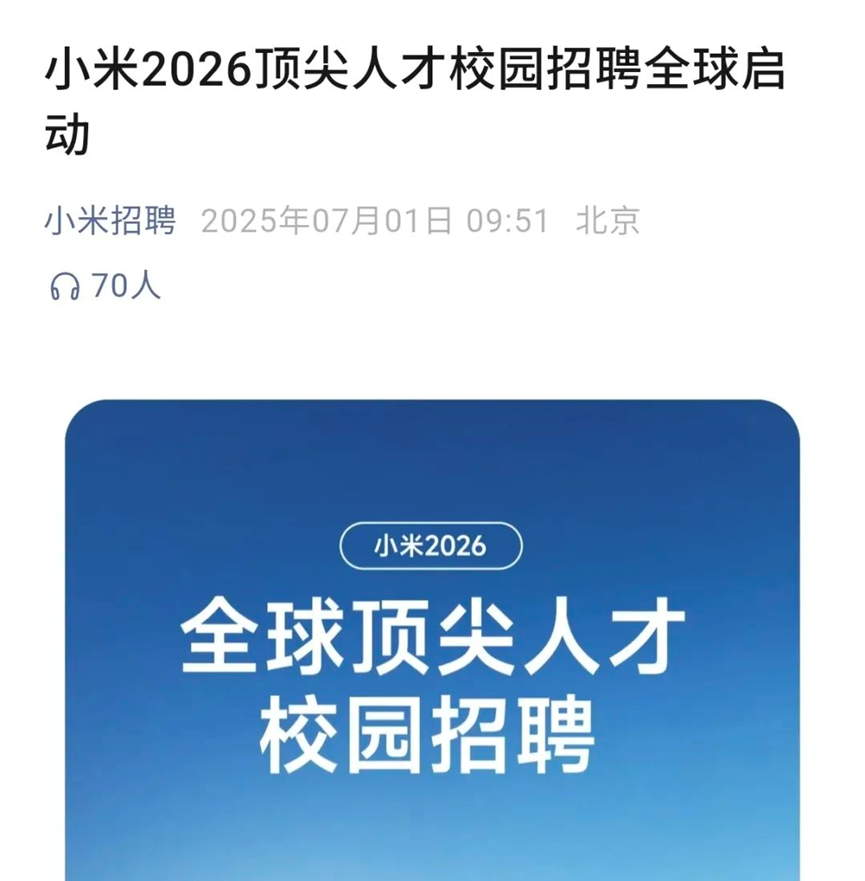The width and height of the screenshot is (865, 881).
Task: Open the 小米招聘 account link
Action: pos(110,220)
